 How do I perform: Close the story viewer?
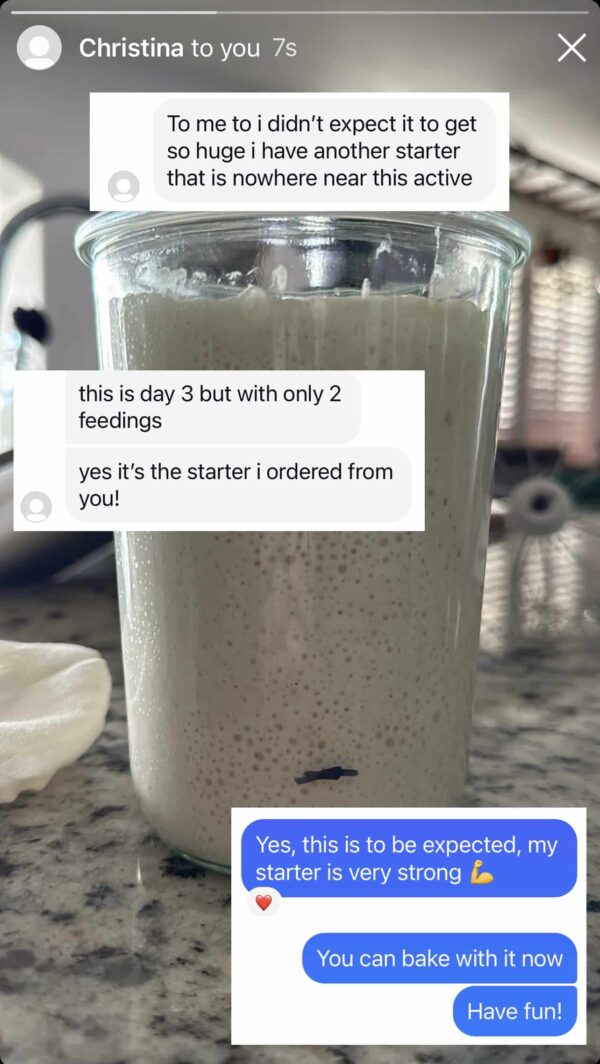pyautogui.click(x=571, y=47)
